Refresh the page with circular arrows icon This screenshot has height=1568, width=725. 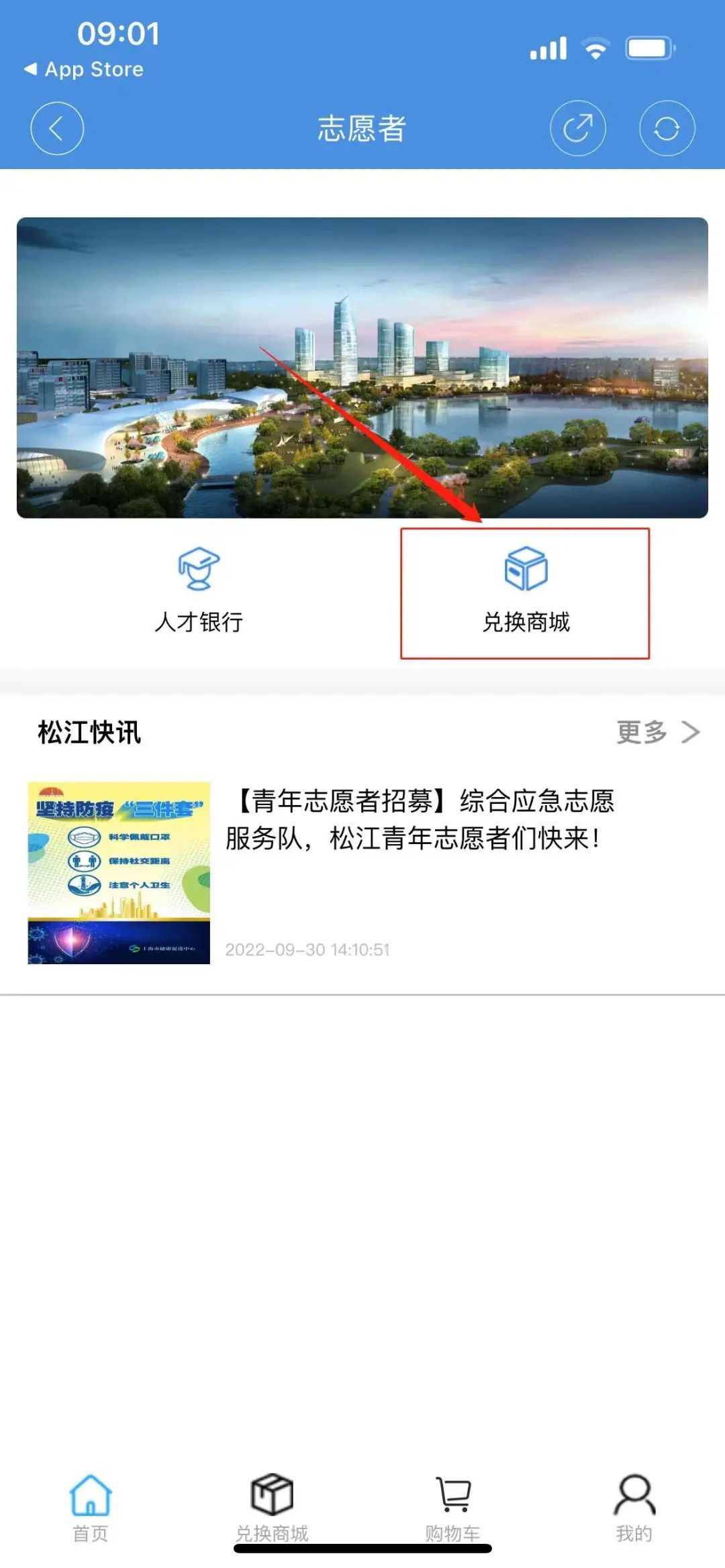point(667,128)
